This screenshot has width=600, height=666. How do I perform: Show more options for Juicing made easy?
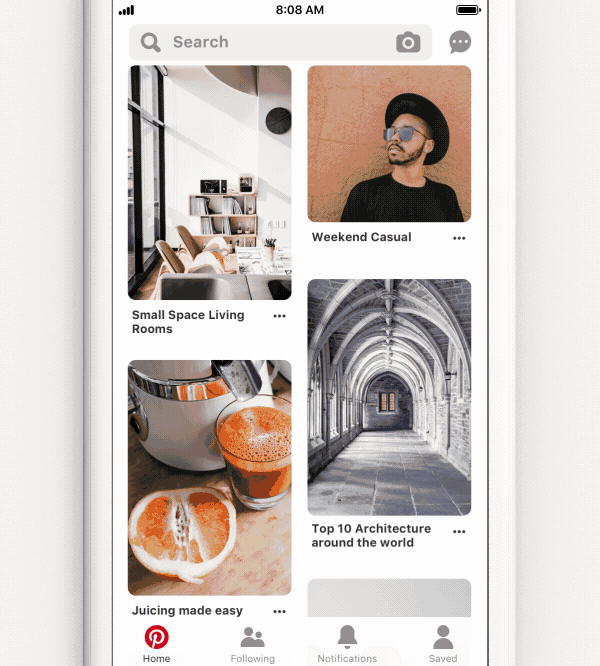pos(279,611)
